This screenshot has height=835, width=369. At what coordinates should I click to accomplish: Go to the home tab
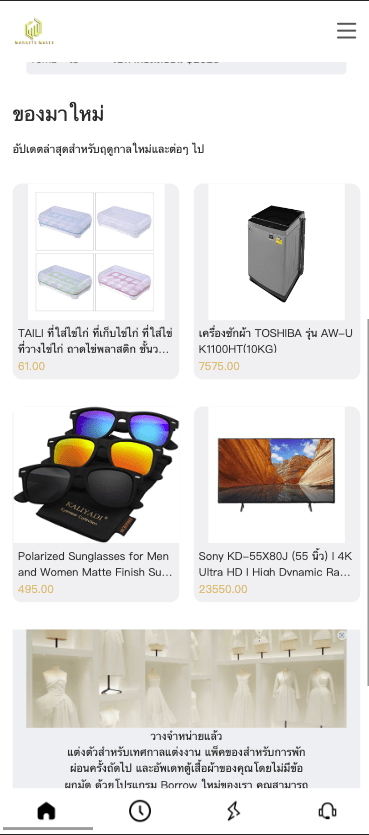[x=46, y=811]
